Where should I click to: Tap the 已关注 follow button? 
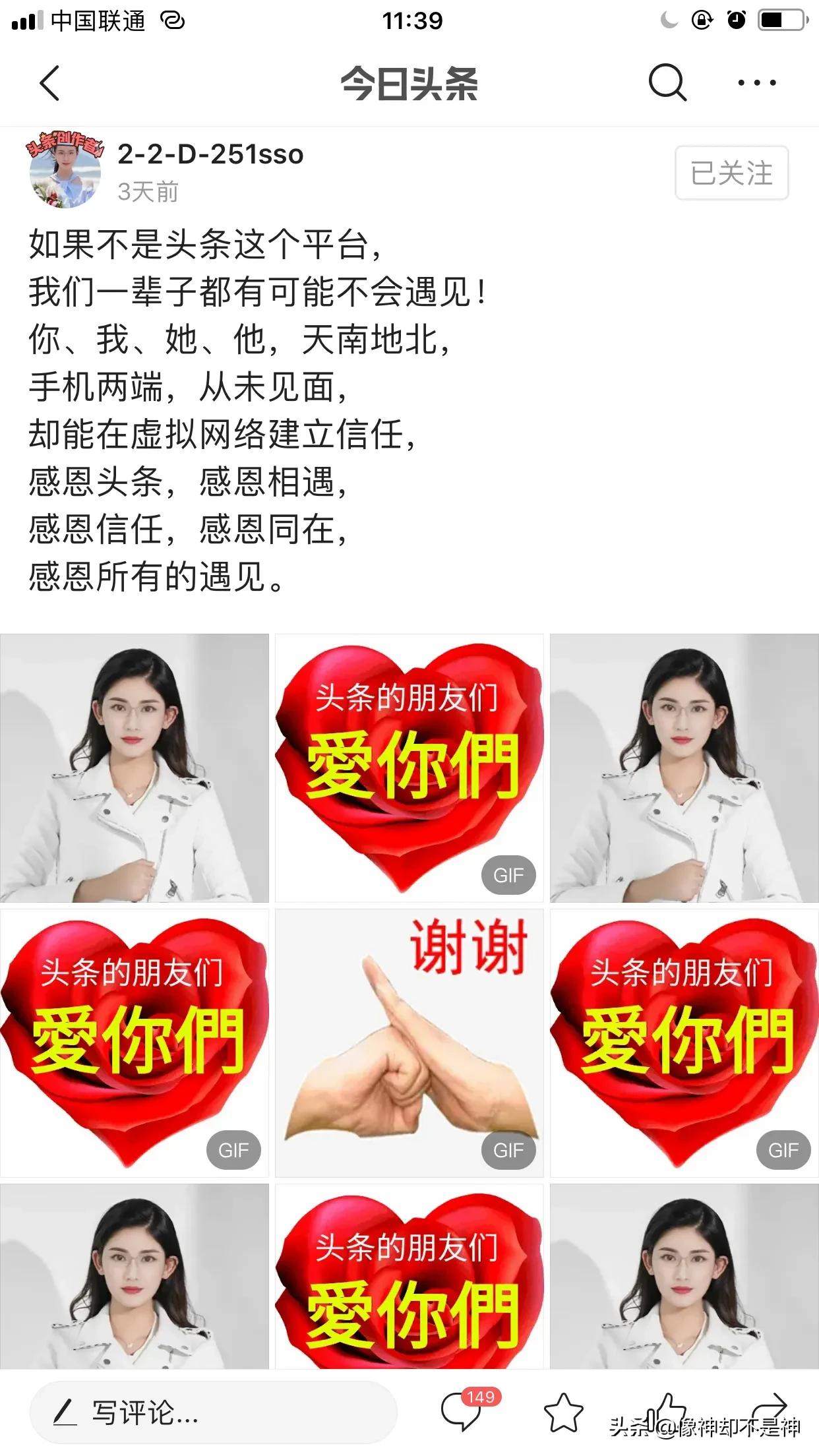[x=731, y=173]
